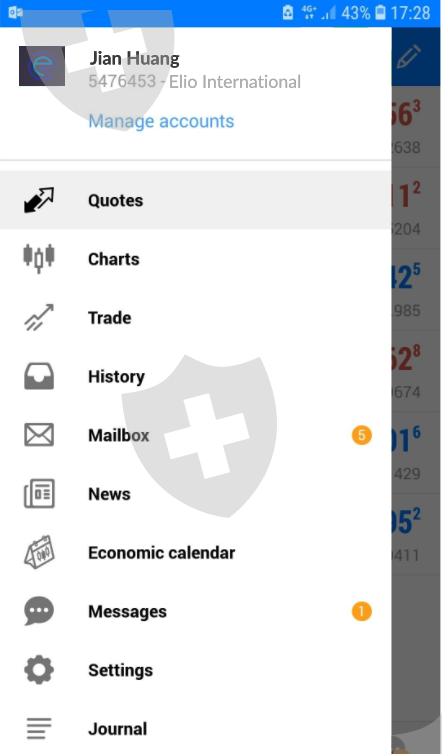Tap the pencil edit icon
442x754 pixels.
[x=409, y=57]
